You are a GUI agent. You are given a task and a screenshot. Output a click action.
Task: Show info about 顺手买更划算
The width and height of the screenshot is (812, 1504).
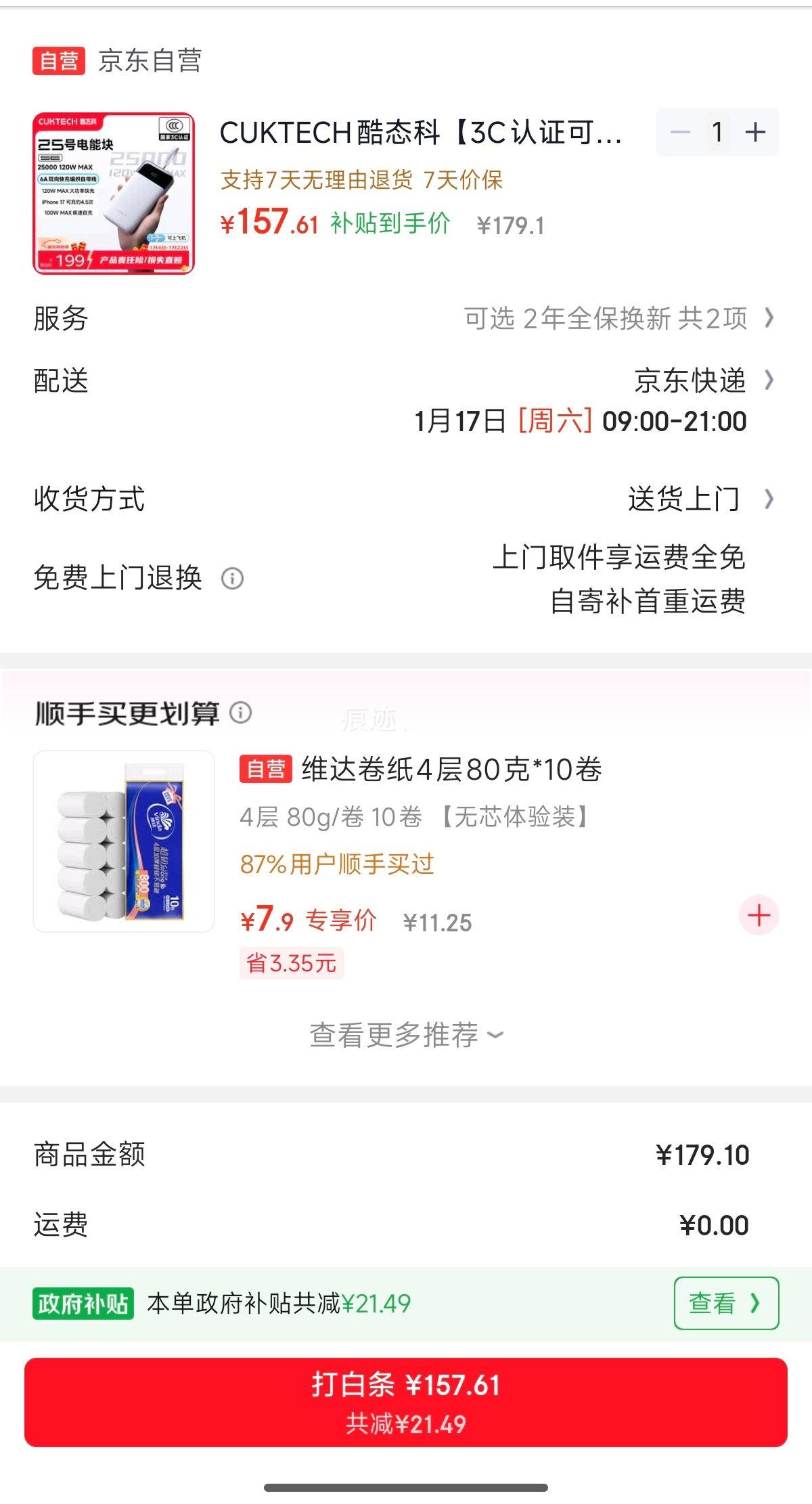(240, 713)
